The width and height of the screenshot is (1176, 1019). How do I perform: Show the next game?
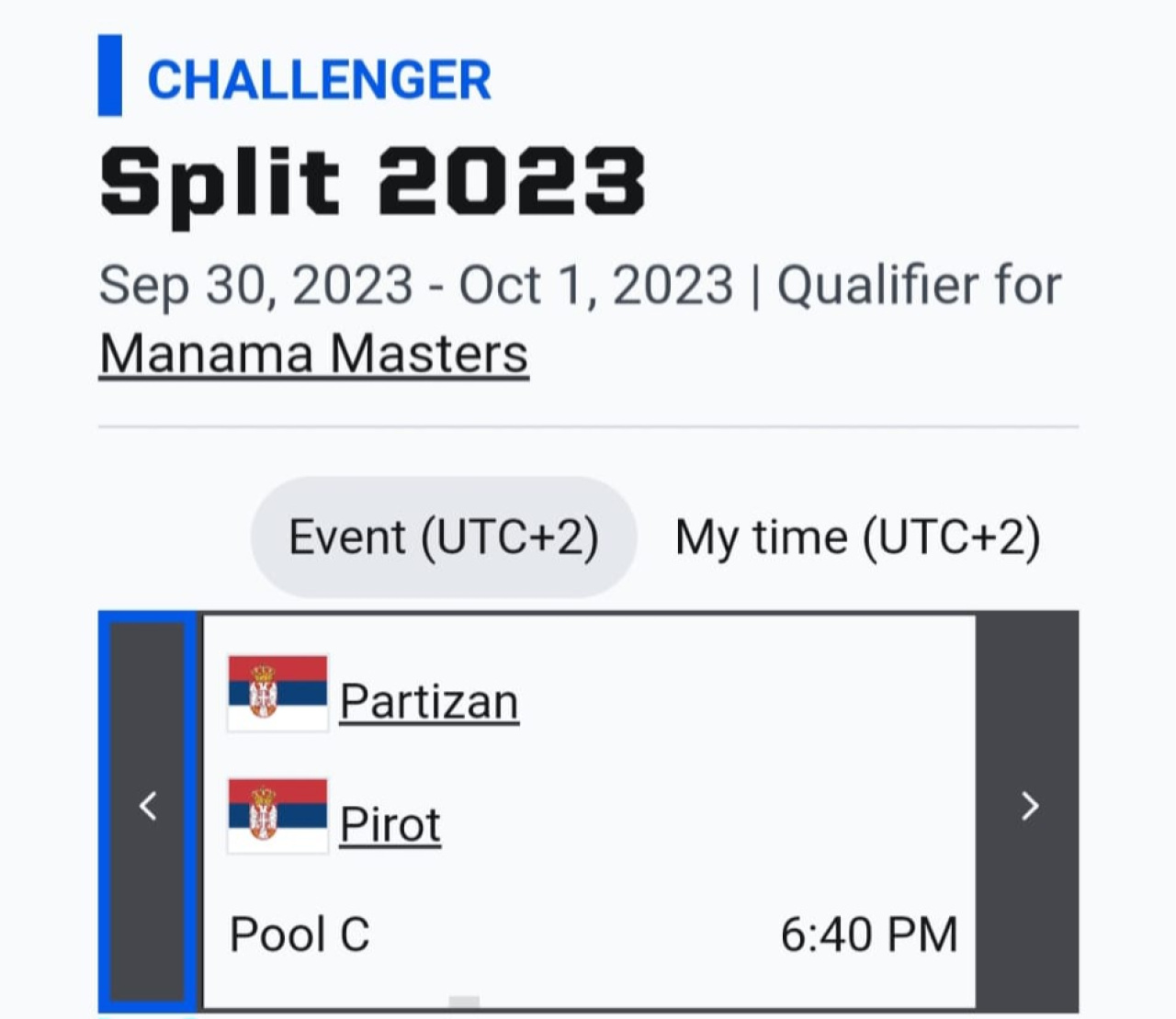tap(1029, 807)
